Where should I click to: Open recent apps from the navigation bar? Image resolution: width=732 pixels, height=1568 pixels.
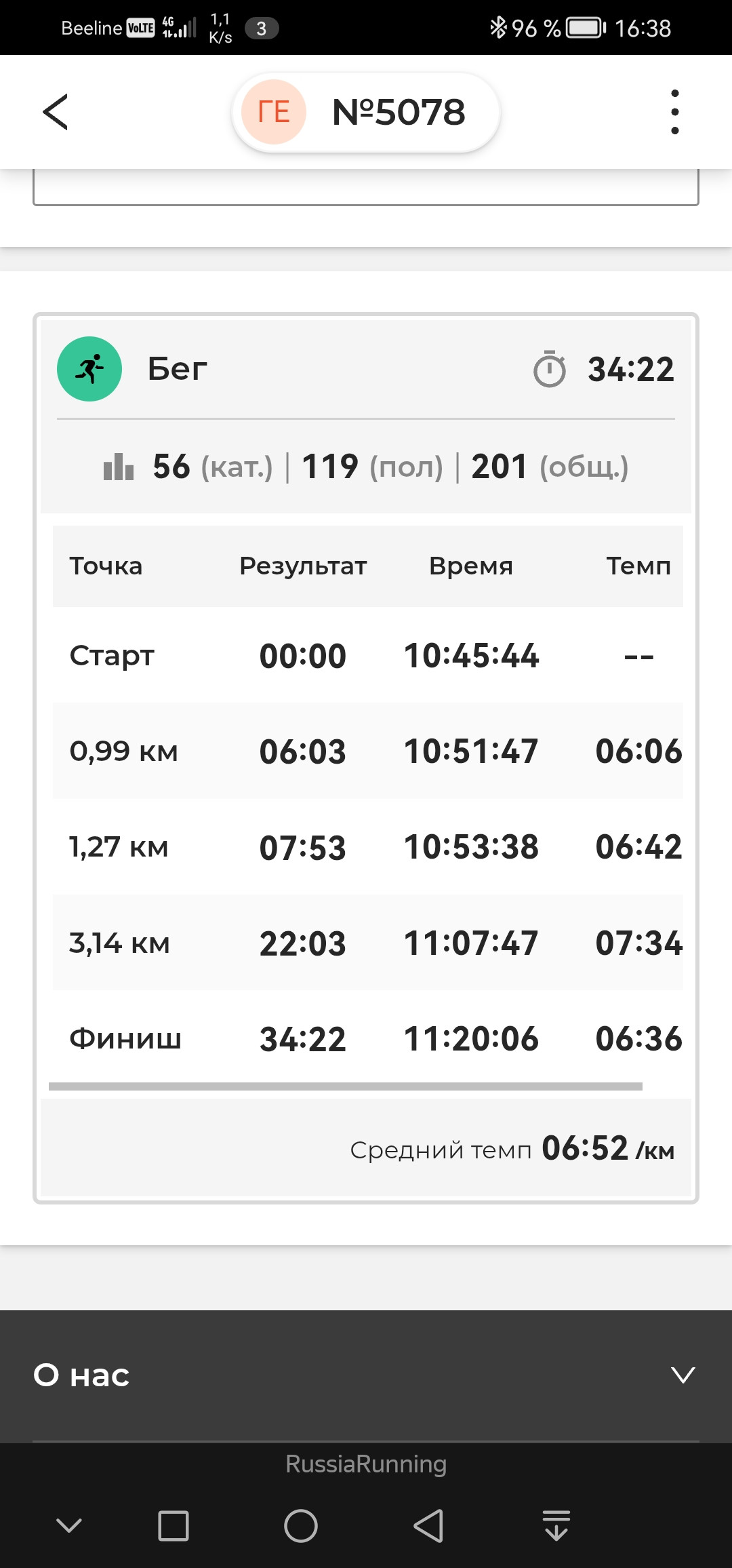coord(174,1526)
